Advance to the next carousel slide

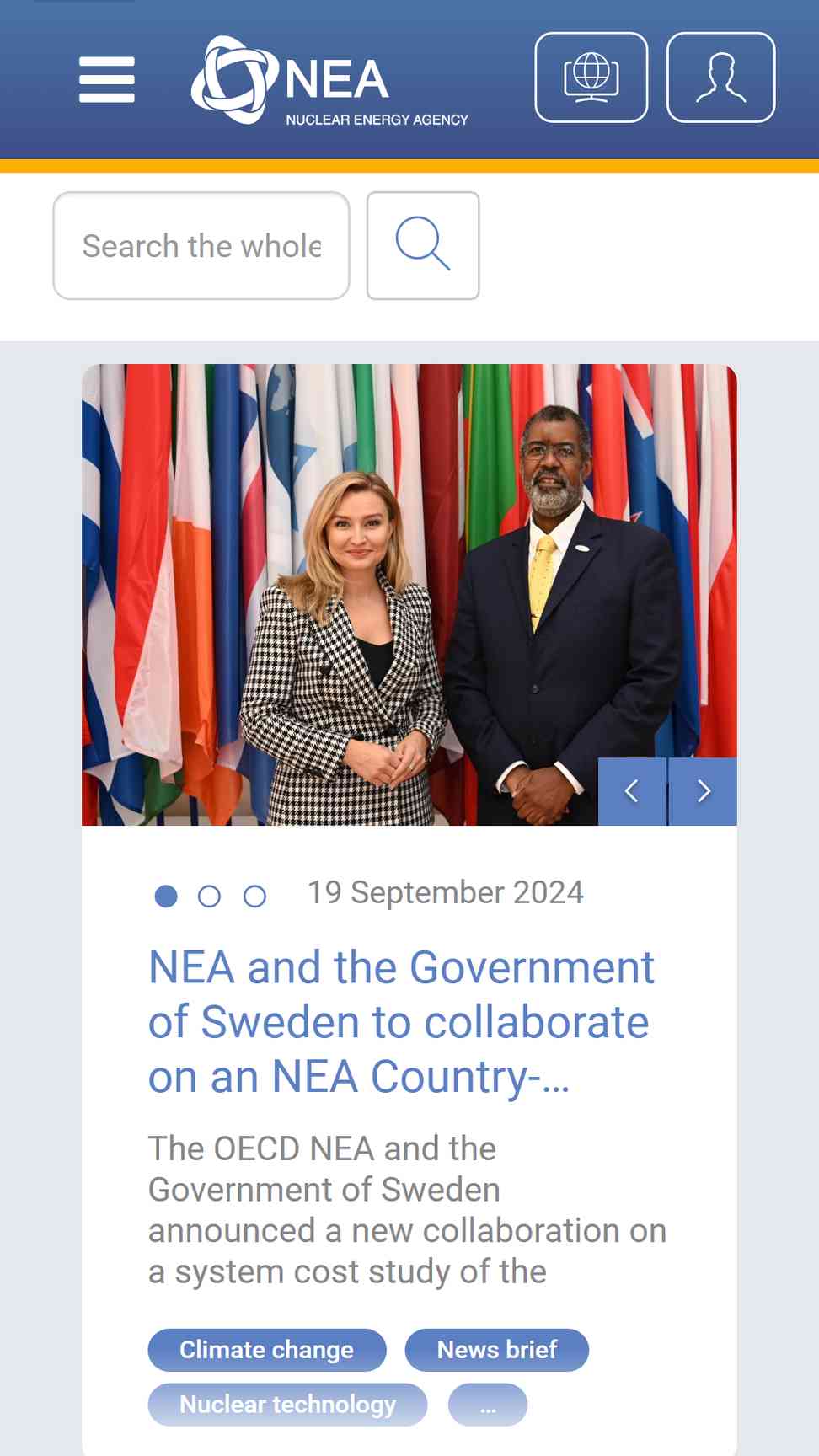click(704, 791)
